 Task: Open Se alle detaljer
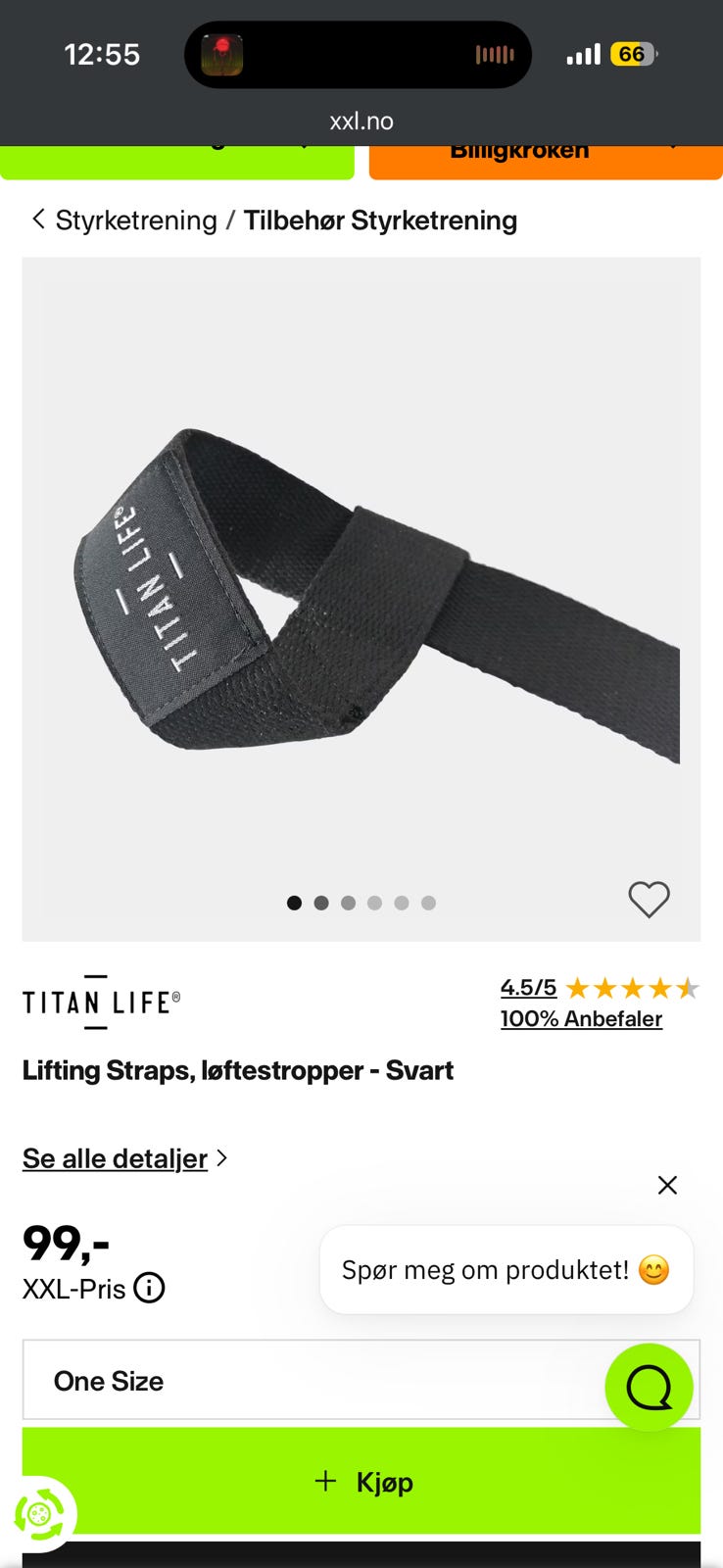pos(115,1158)
